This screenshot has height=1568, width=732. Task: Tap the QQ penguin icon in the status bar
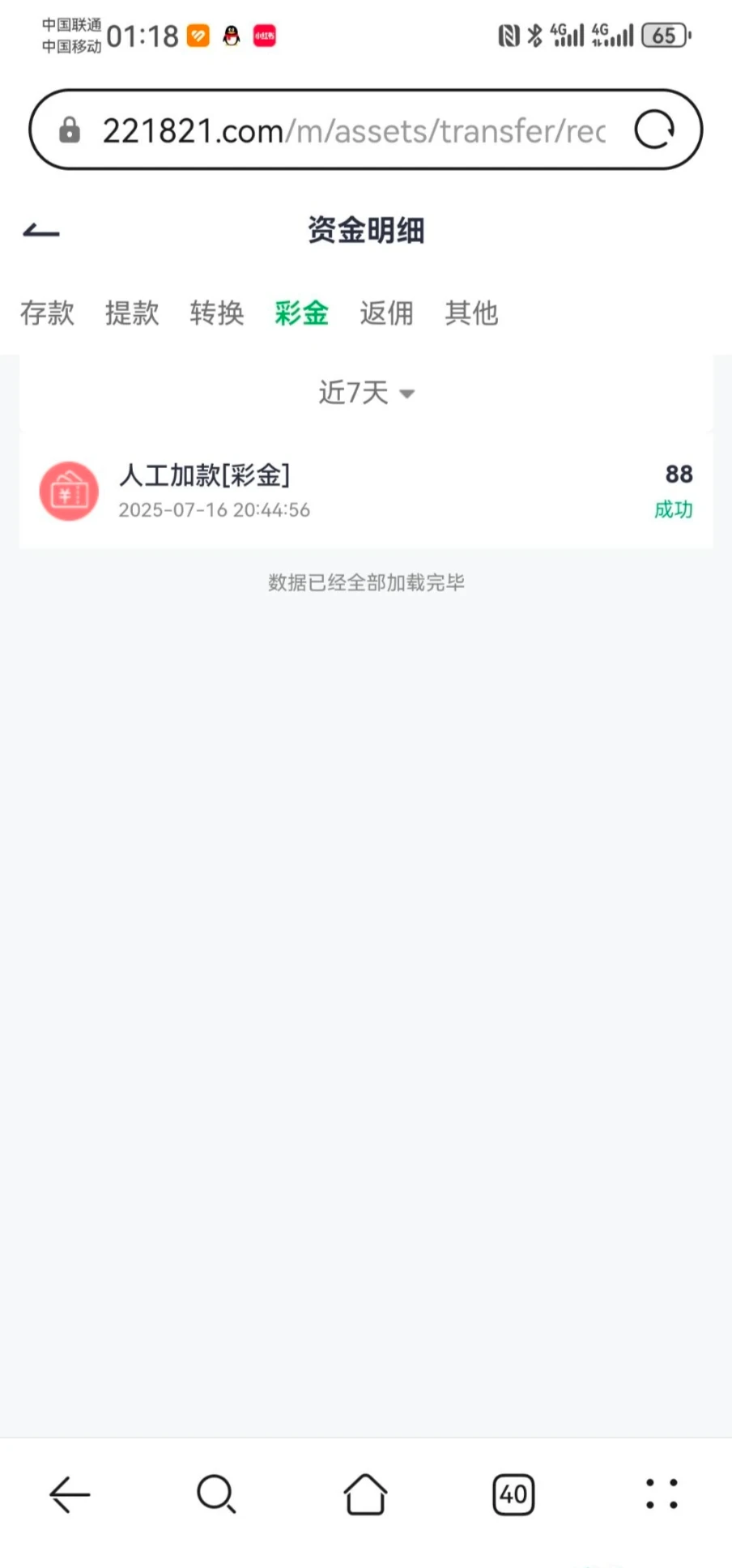(229, 36)
